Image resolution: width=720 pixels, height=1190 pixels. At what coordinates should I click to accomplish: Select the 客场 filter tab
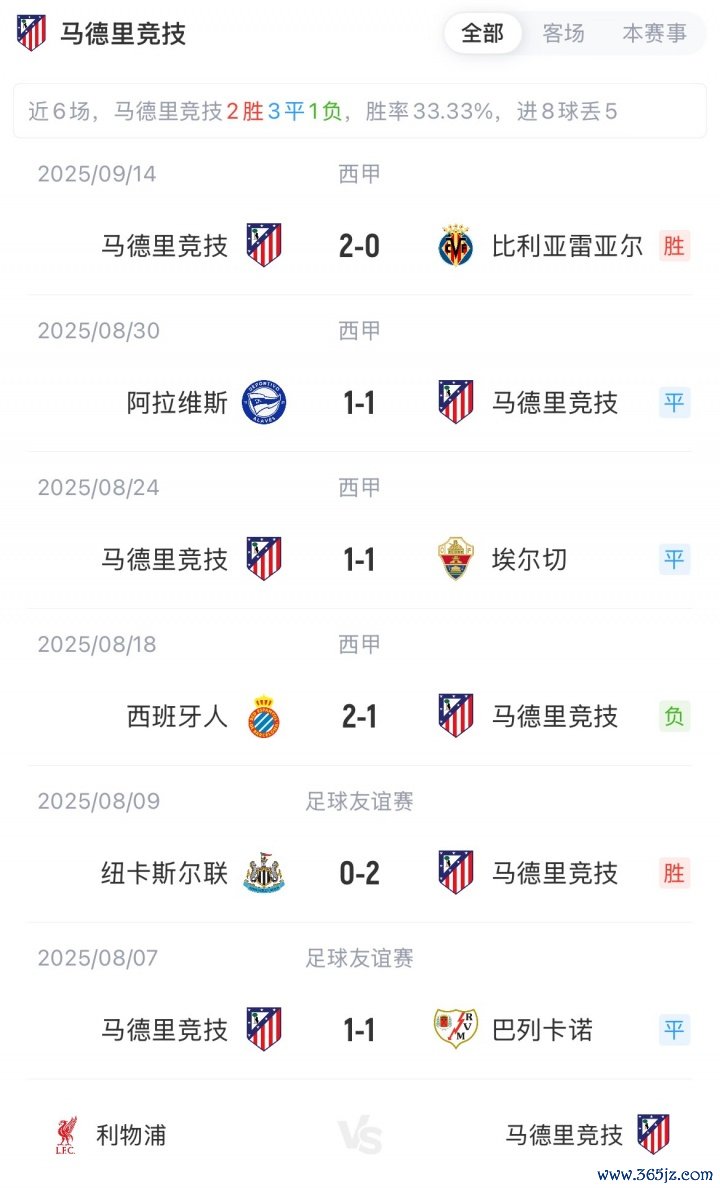pyautogui.click(x=563, y=34)
